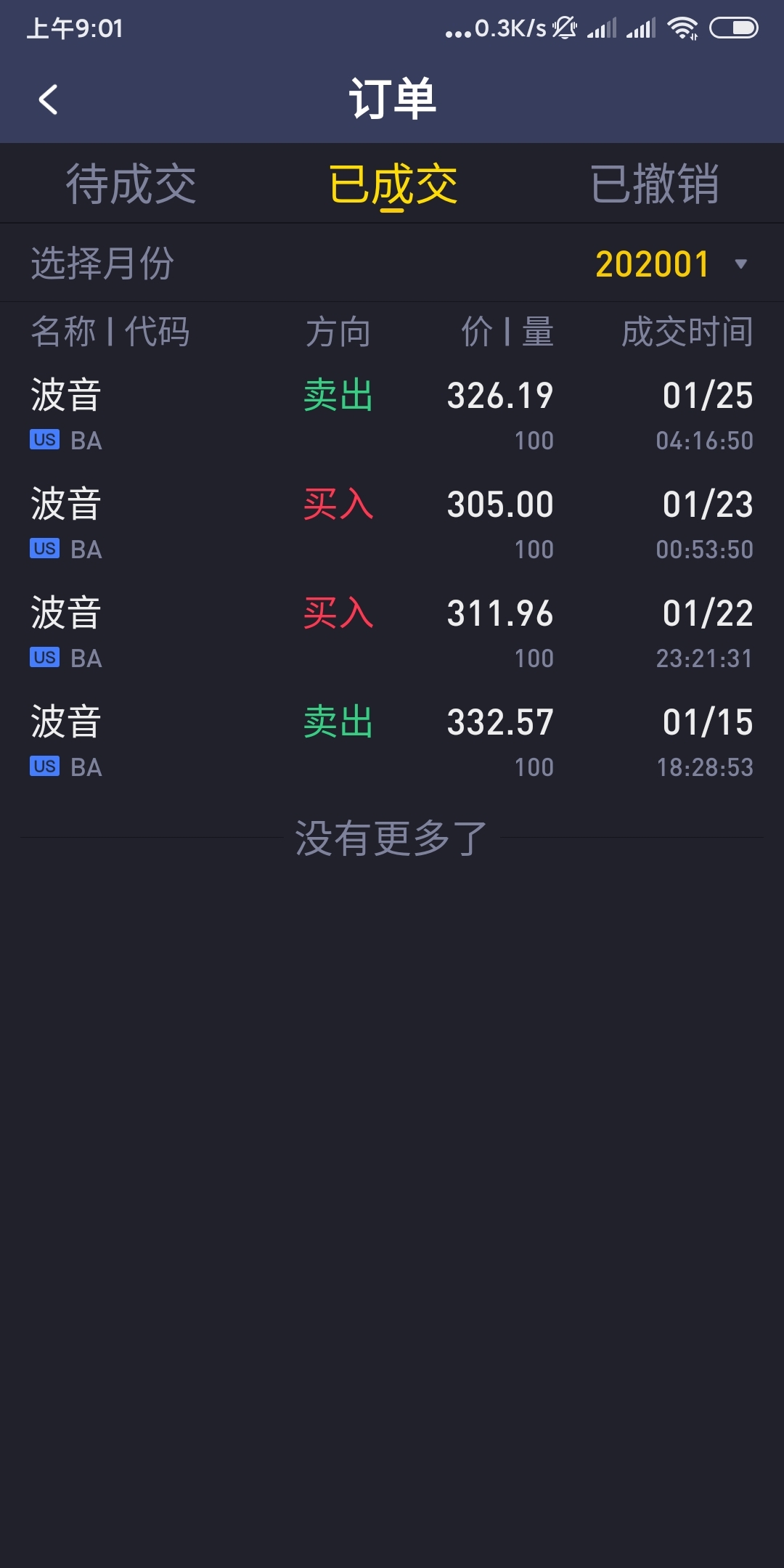Viewport: 784px width, 1568px height.
Task: Open the 波音 buy order from 01/22
Action: click(x=392, y=633)
